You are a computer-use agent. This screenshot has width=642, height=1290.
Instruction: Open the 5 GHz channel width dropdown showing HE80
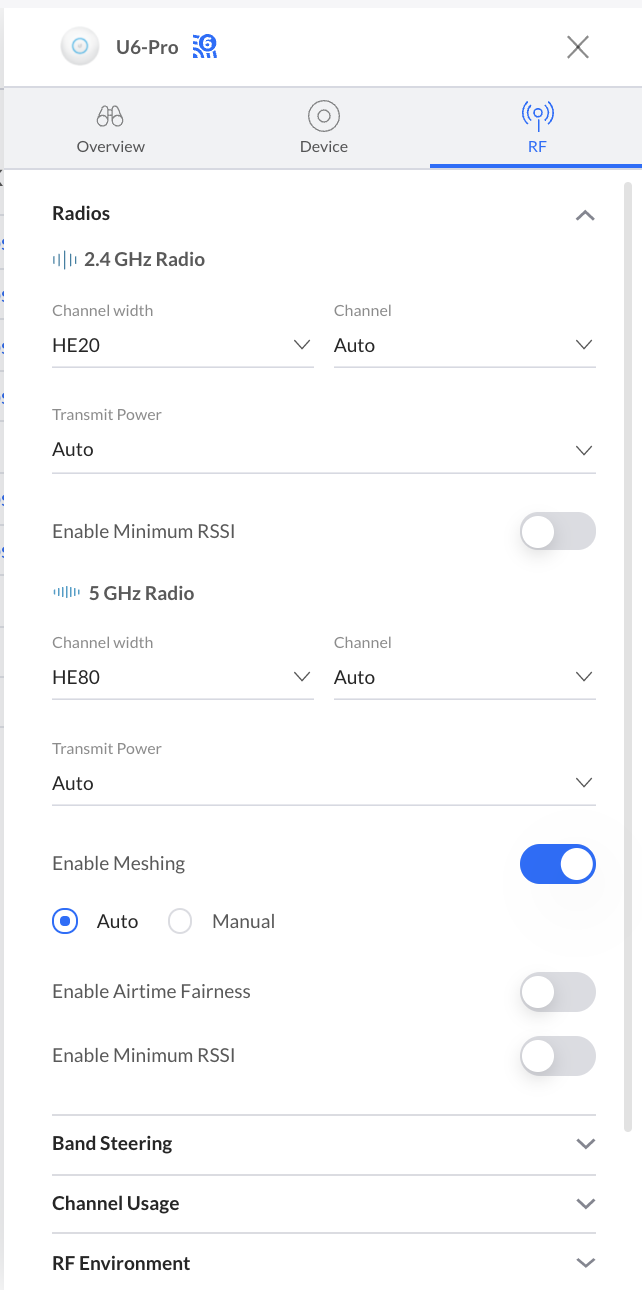tap(183, 677)
